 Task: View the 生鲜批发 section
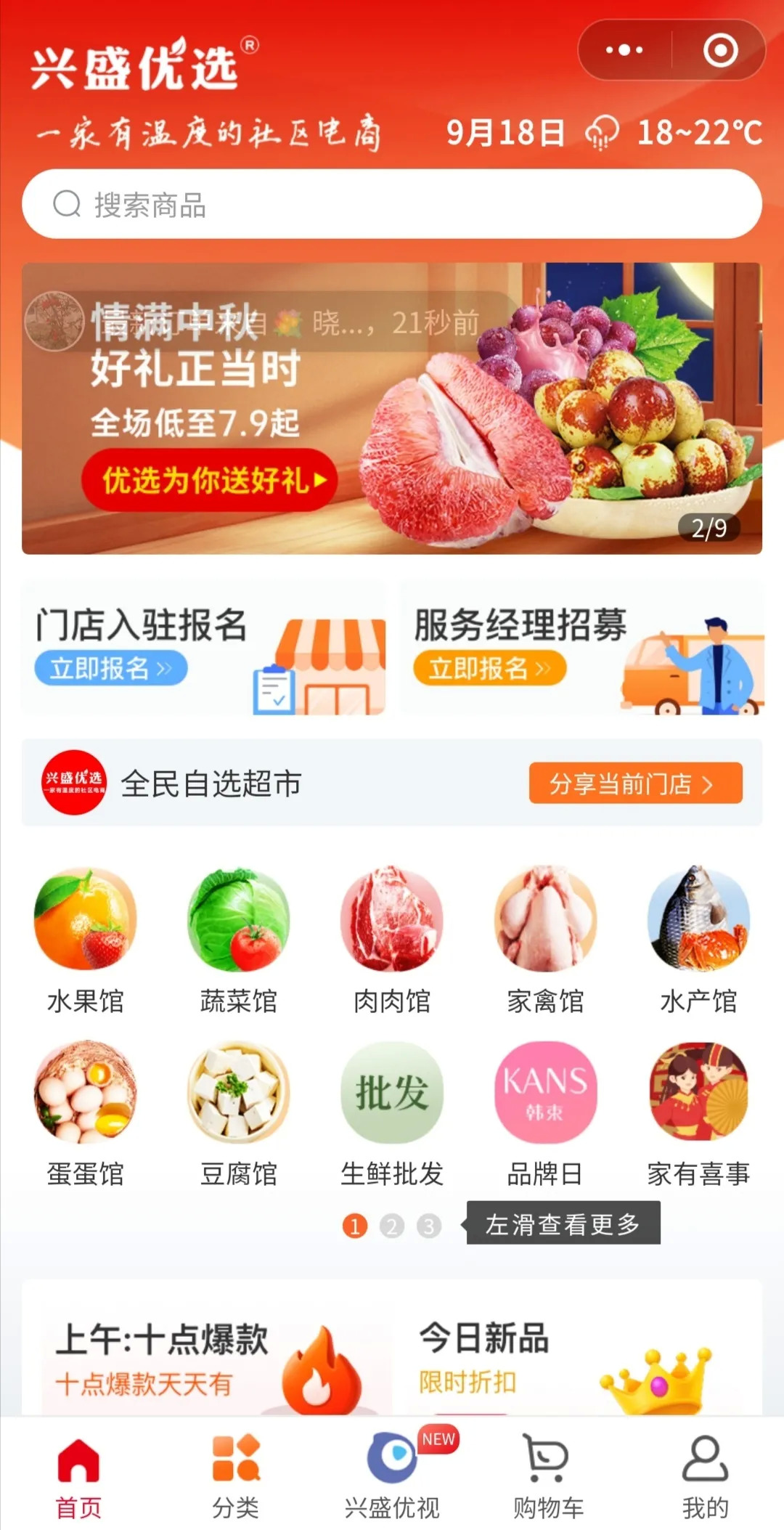pyautogui.click(x=392, y=1112)
